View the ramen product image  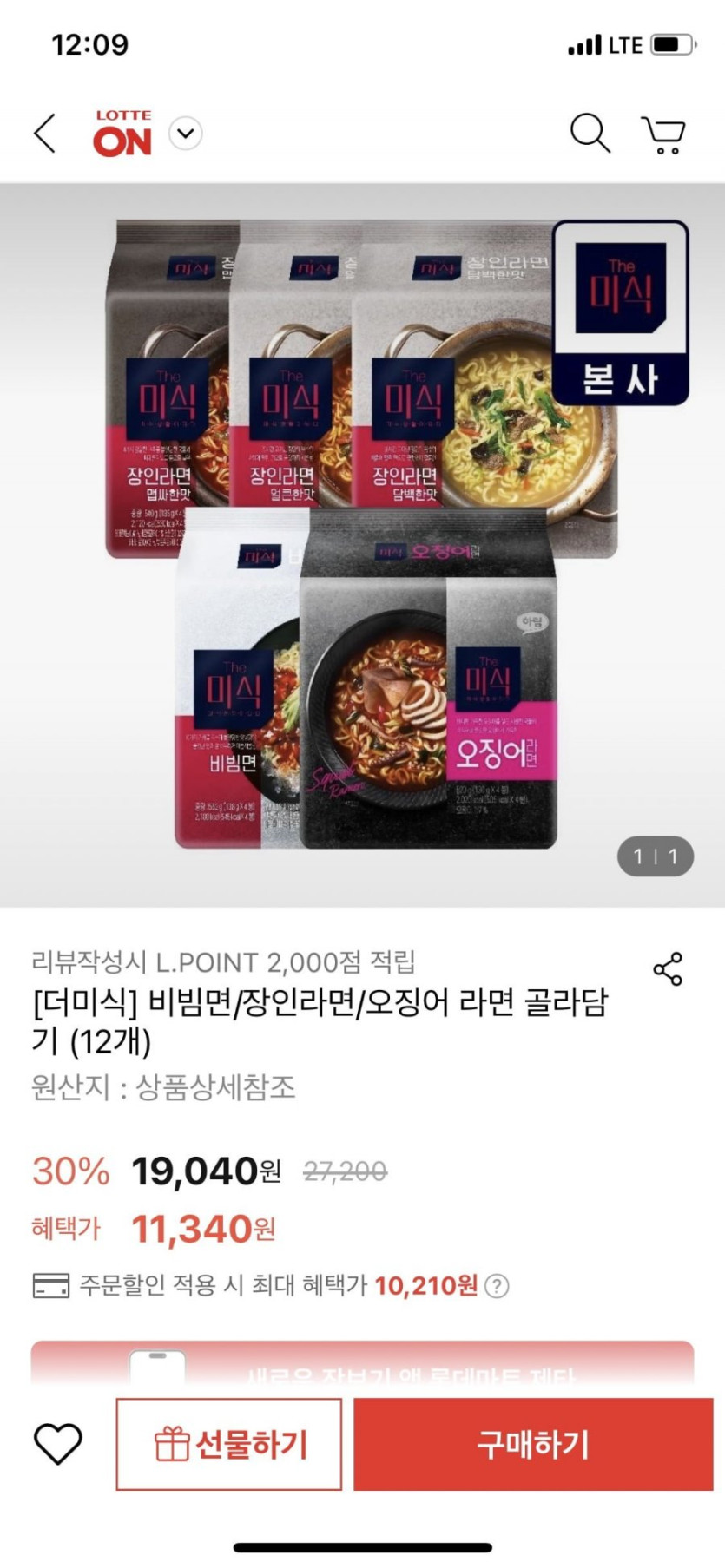[362, 538]
